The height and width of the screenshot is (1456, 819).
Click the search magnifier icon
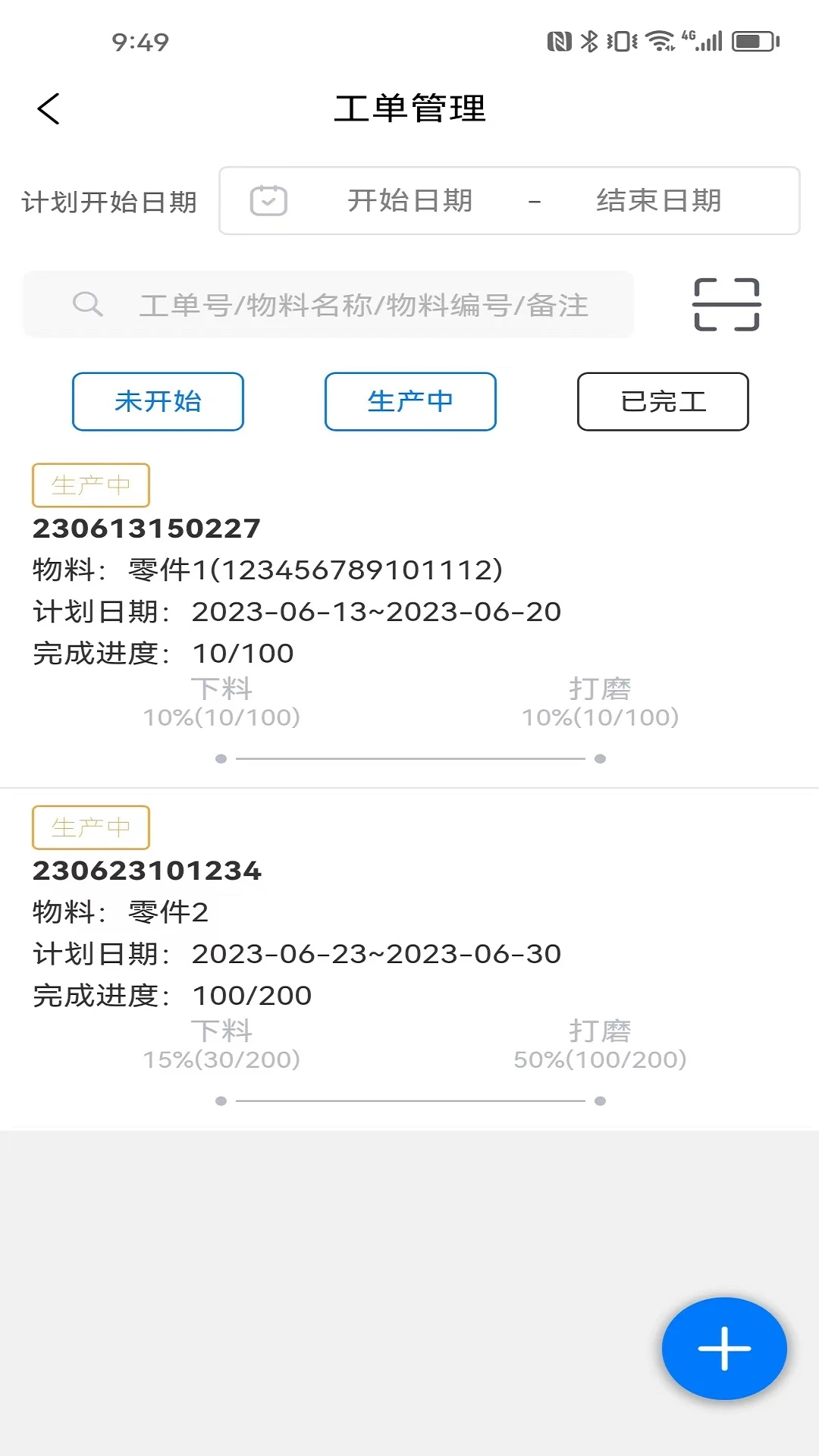88,304
